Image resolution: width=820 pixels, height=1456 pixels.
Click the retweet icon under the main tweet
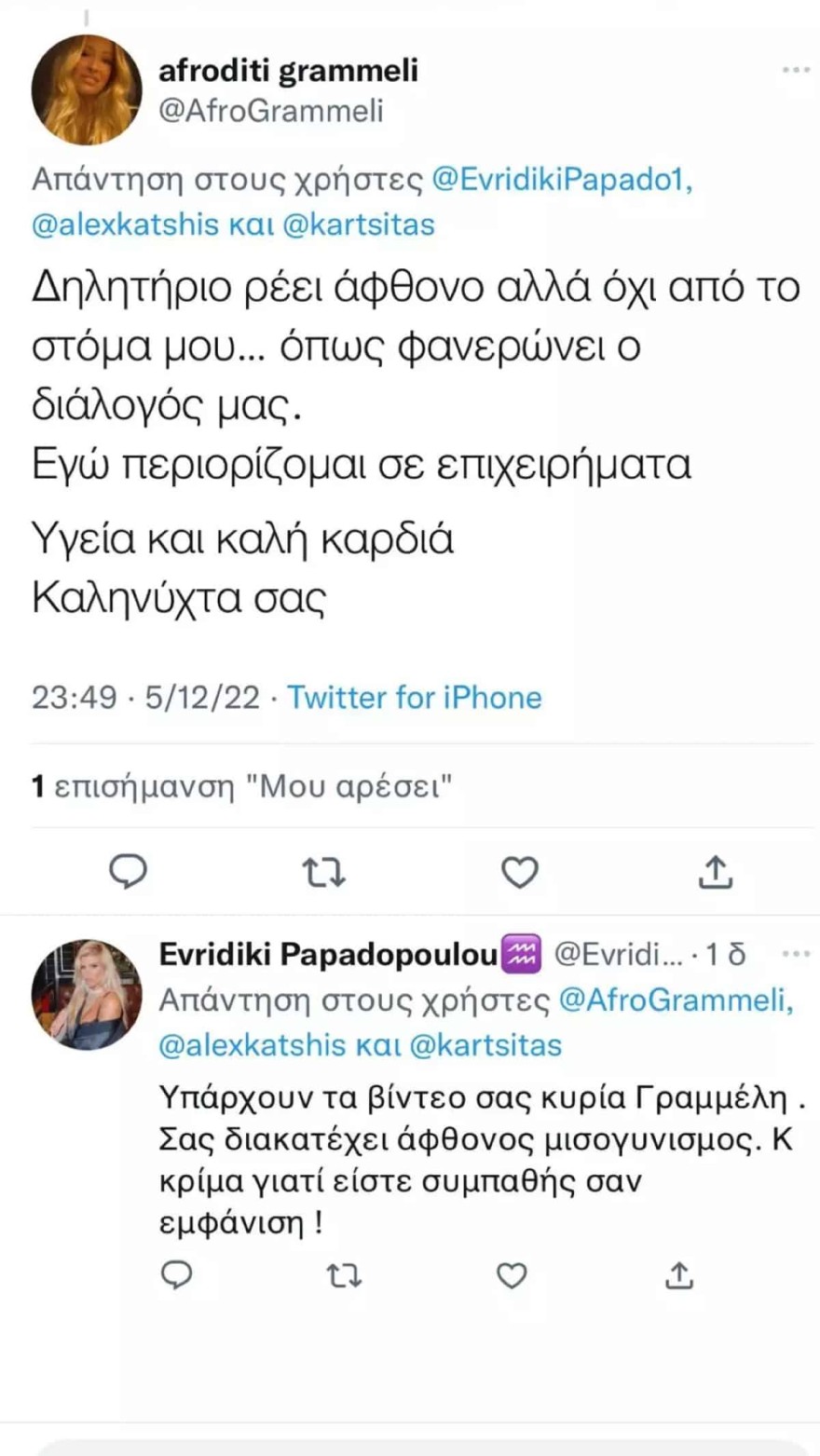pyautogui.click(x=324, y=873)
